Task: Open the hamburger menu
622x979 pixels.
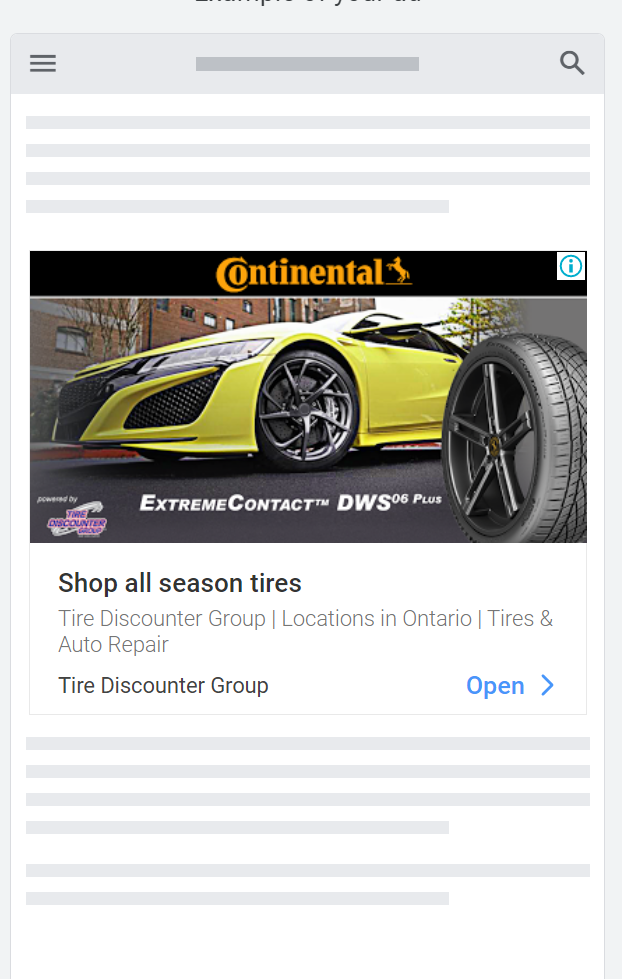Action: pyautogui.click(x=43, y=63)
